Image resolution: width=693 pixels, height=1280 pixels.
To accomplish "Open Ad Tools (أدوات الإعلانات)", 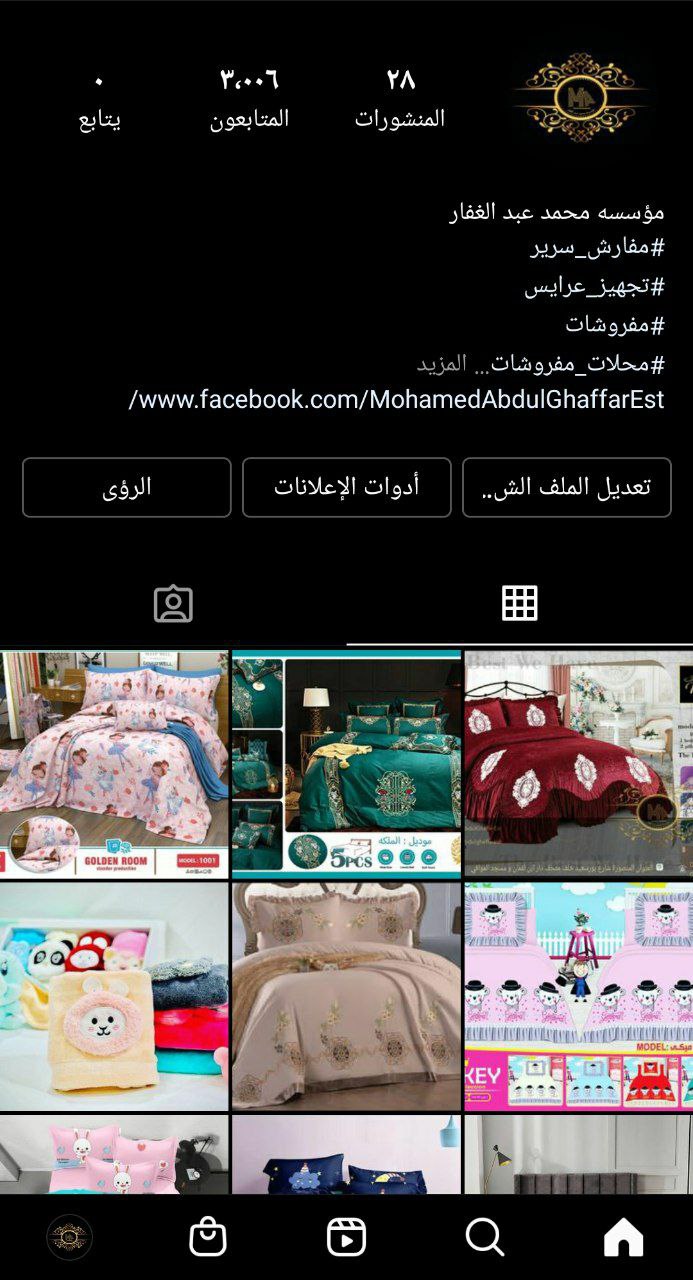I will coord(346,487).
